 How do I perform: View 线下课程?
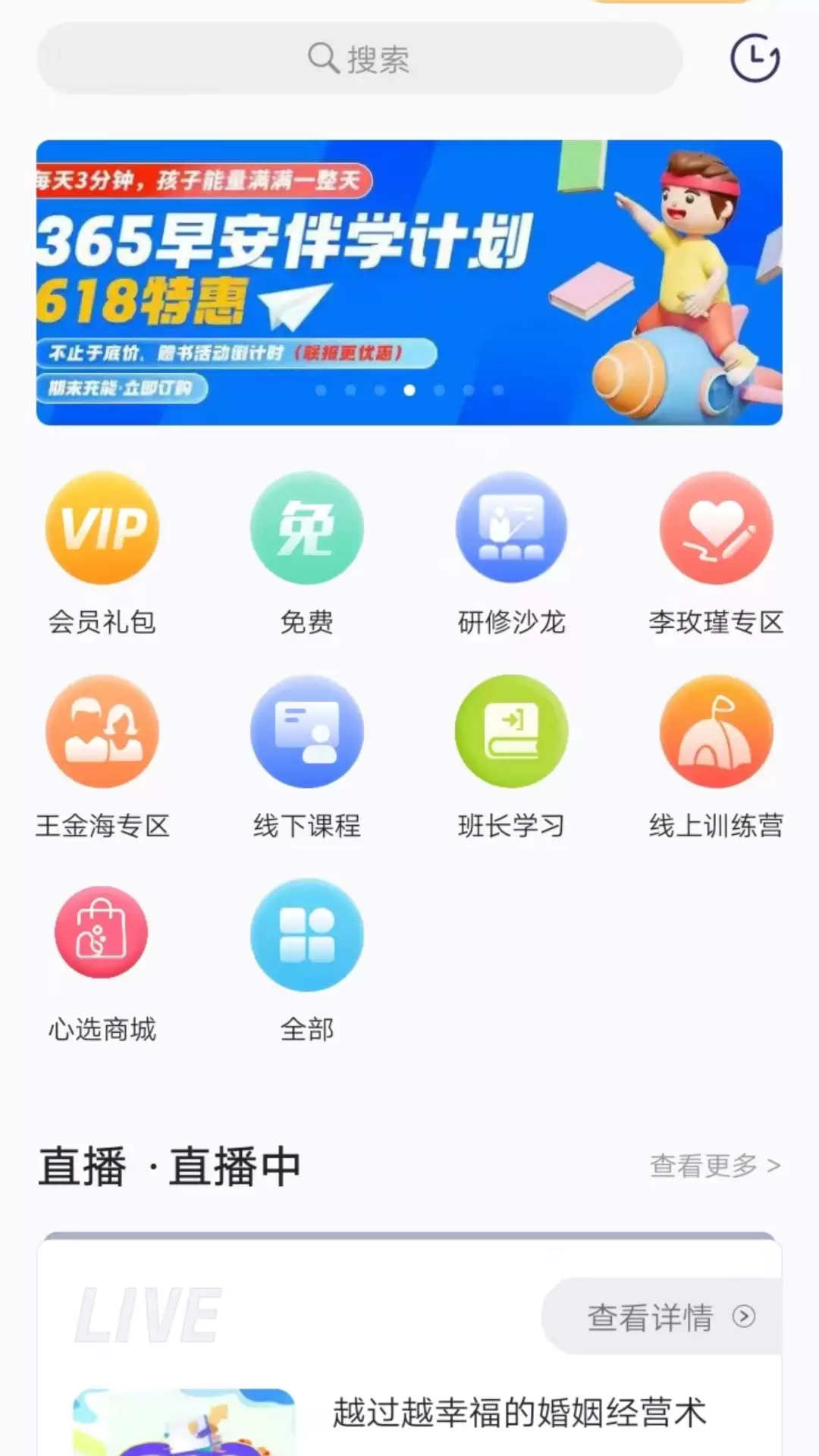point(307,758)
